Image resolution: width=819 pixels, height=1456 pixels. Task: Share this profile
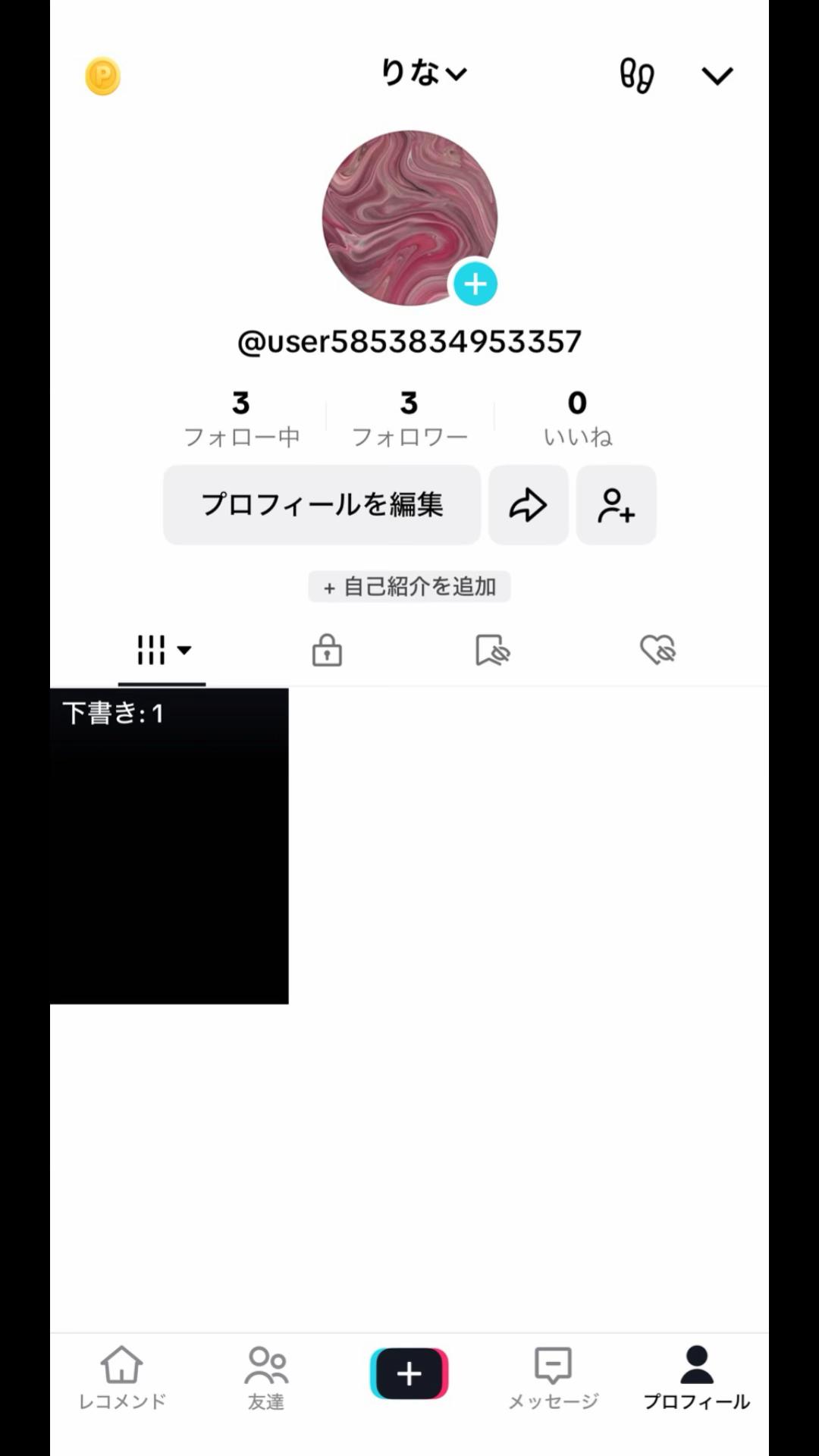coord(529,505)
